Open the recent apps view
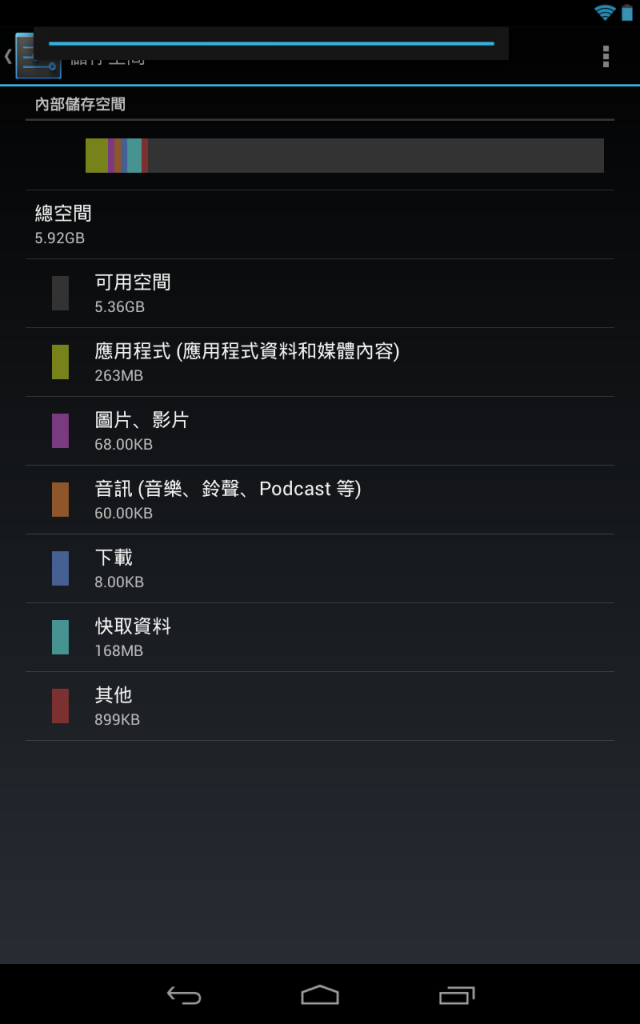This screenshot has width=640, height=1024. click(x=457, y=995)
